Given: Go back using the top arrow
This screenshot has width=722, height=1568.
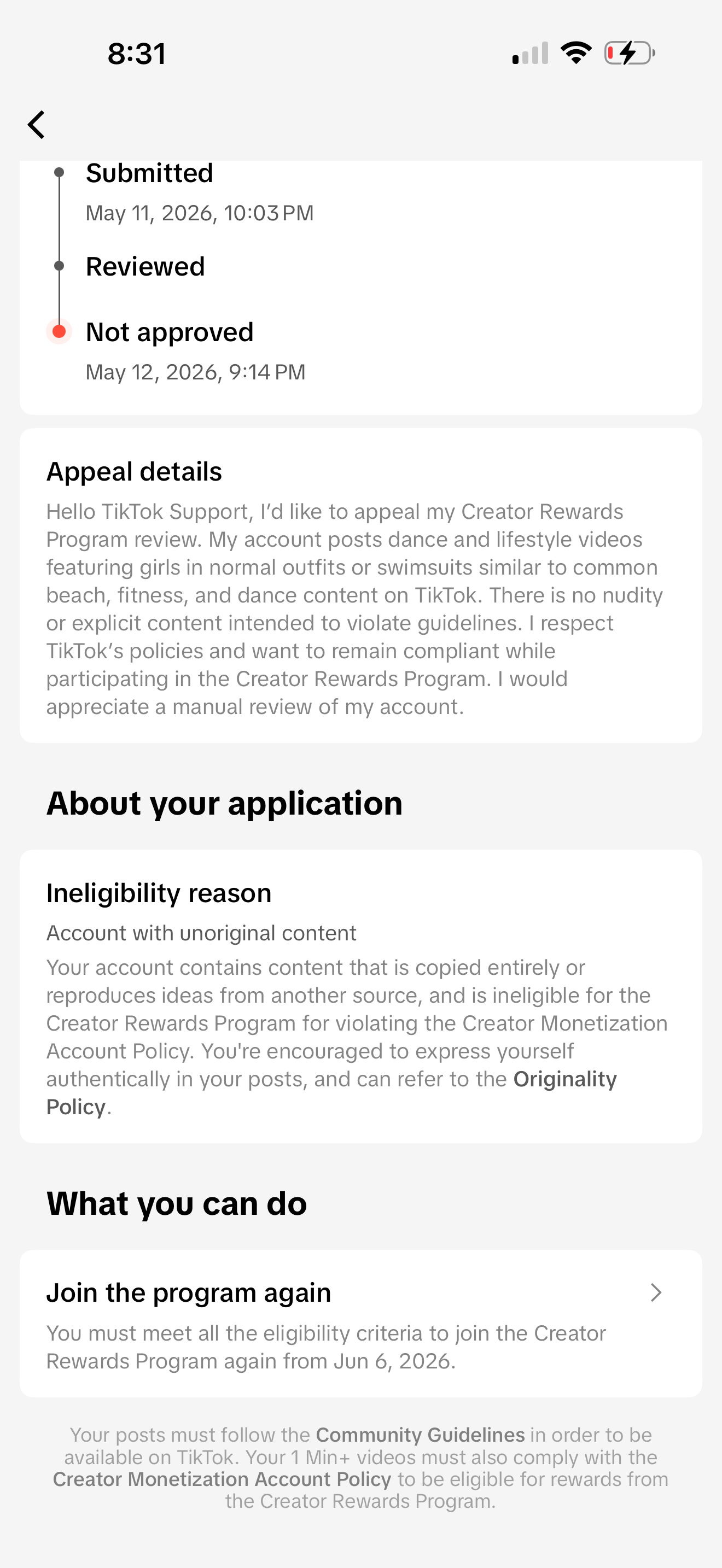Looking at the screenshot, I should click(37, 125).
